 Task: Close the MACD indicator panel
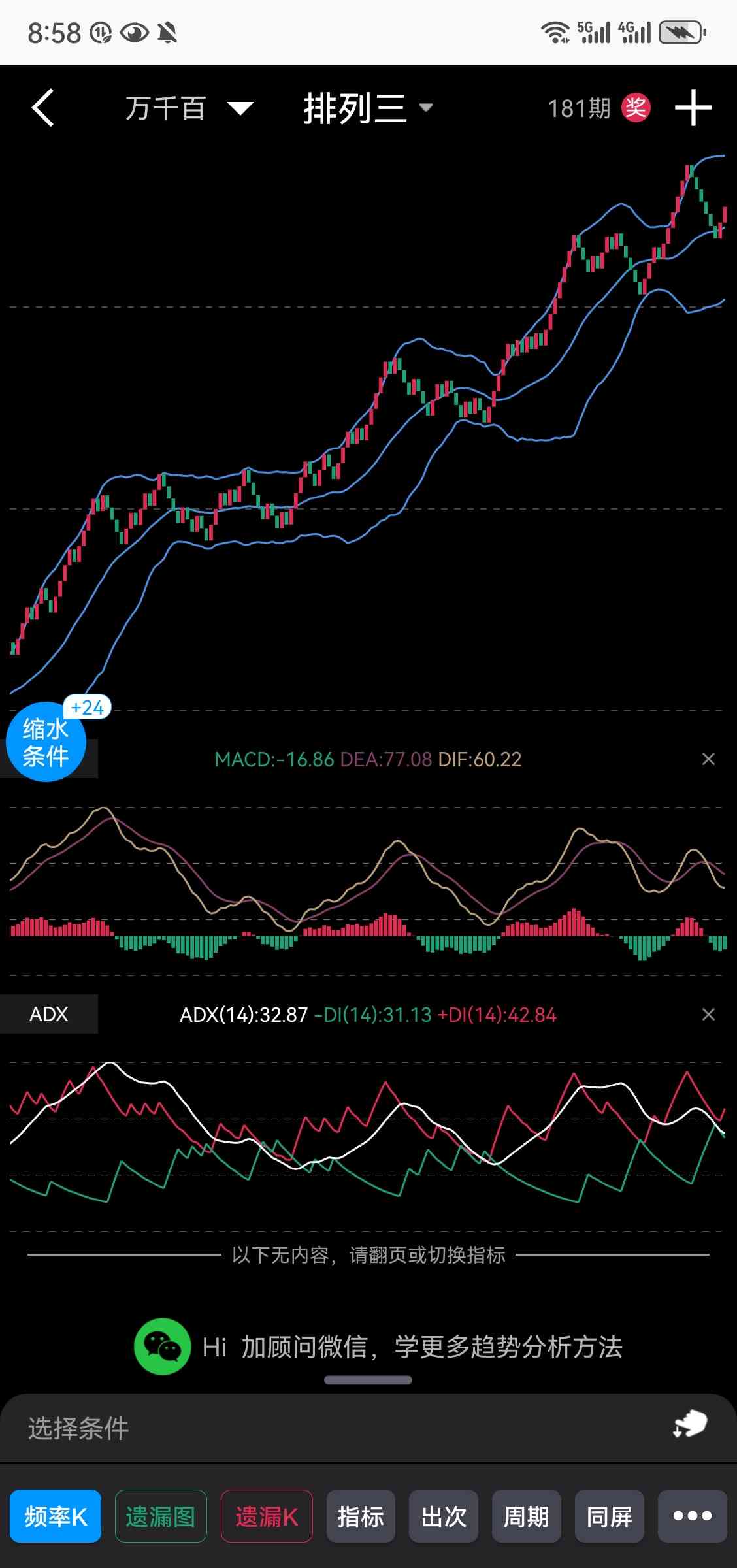pos(708,759)
